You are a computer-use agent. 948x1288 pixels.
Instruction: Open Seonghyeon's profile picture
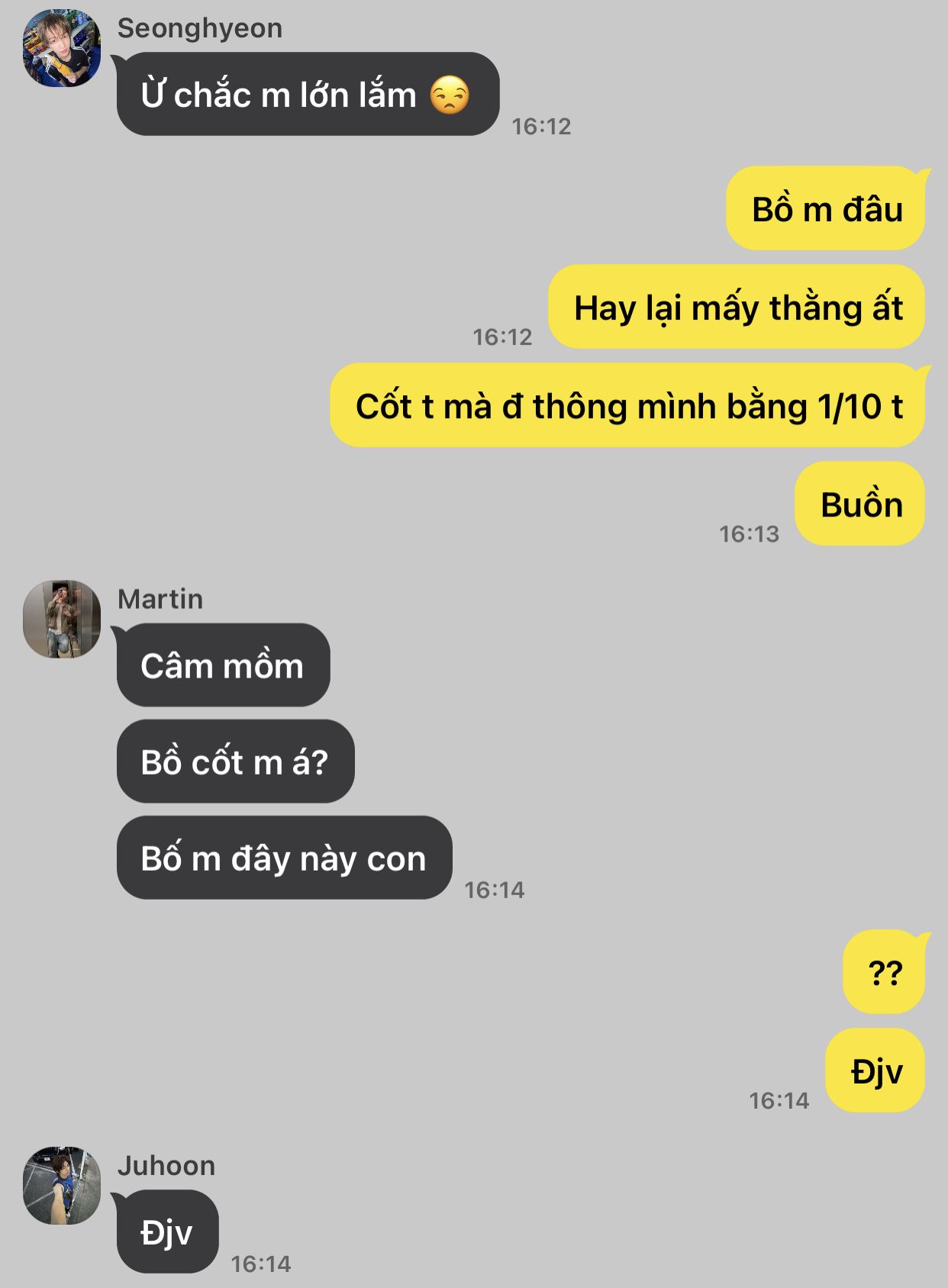(62, 48)
